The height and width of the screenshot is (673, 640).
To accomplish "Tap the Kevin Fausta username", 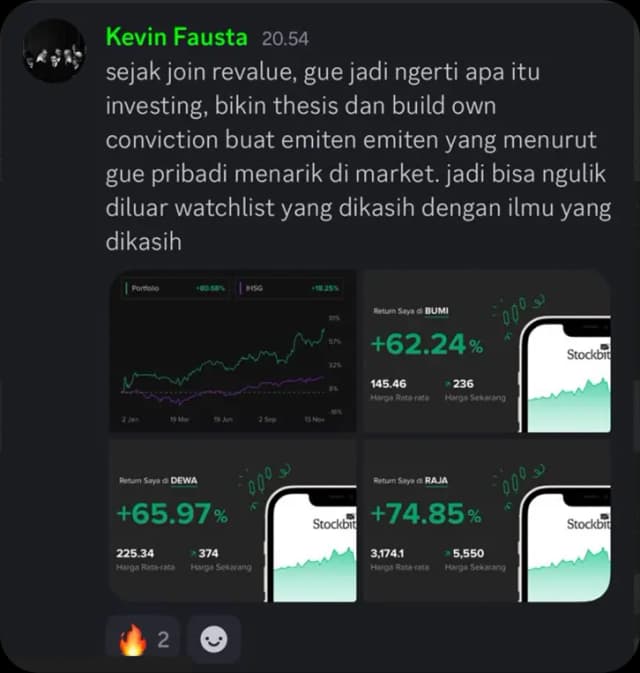I will [177, 38].
